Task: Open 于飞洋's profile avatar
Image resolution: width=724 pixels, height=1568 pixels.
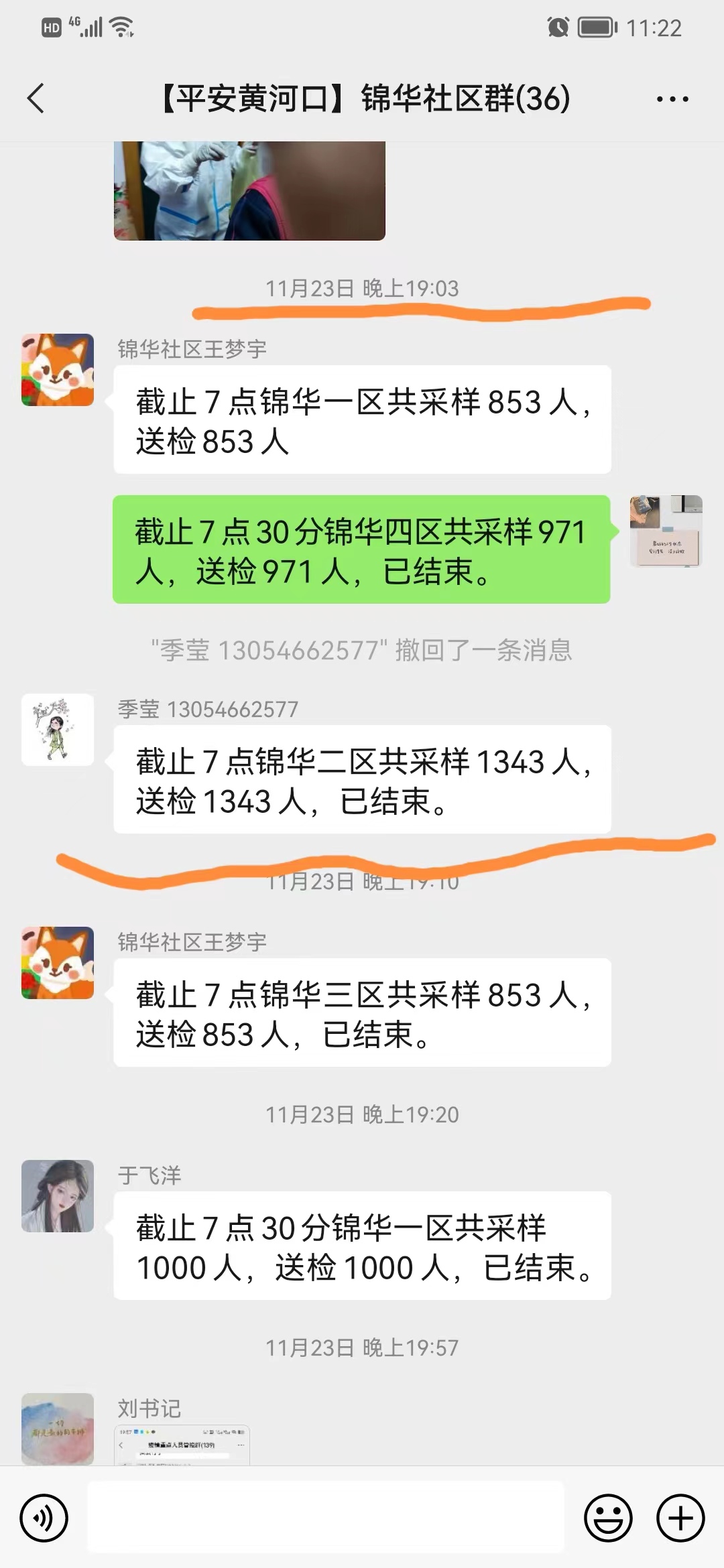Action: pos(58,1196)
